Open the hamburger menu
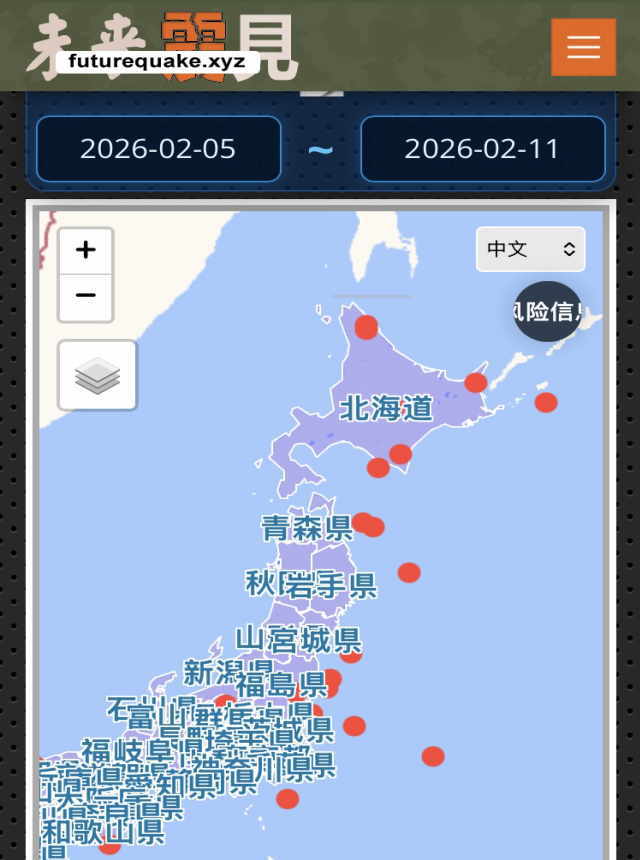The height and width of the screenshot is (860, 640). point(583,47)
